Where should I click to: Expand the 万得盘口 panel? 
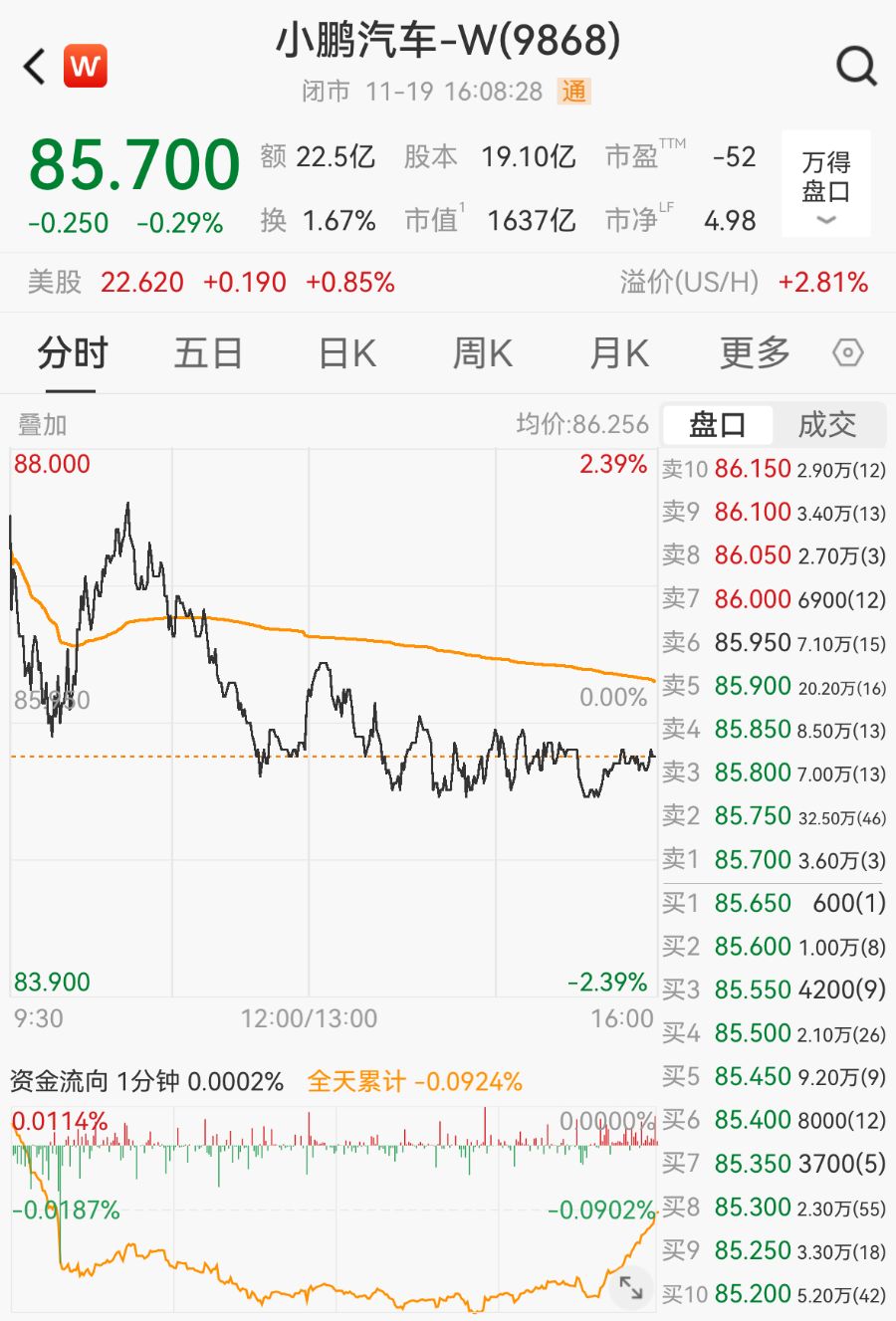coord(825,185)
